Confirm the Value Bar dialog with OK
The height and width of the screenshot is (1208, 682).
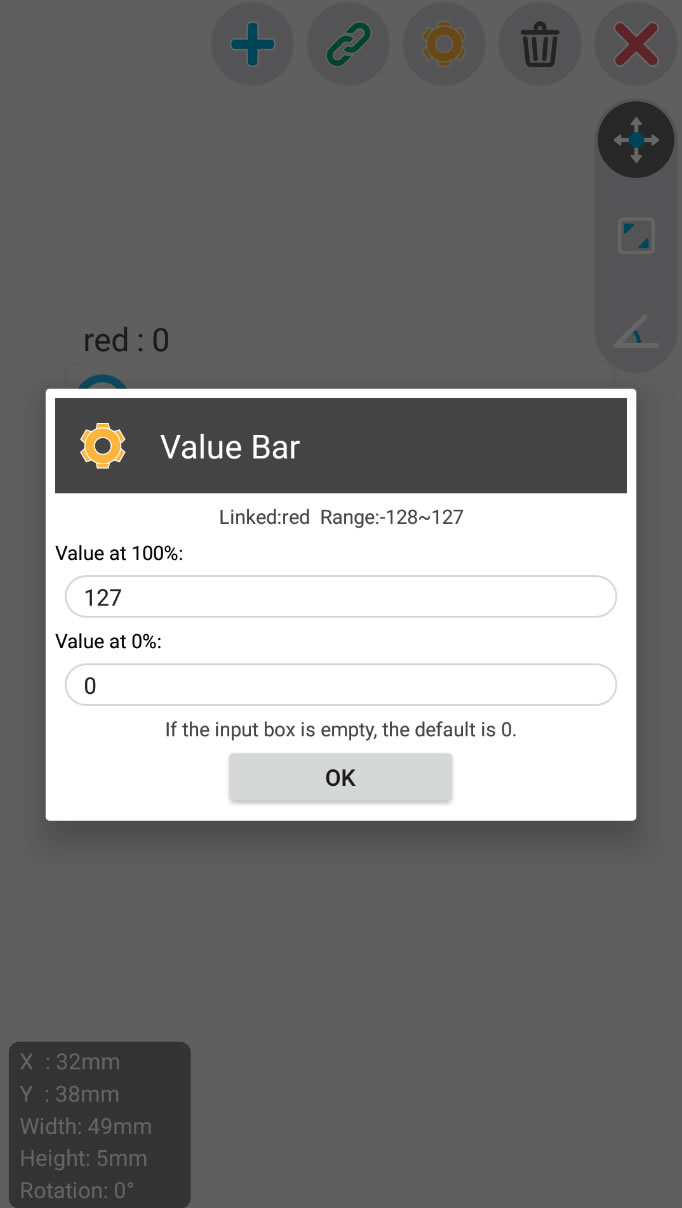point(341,777)
